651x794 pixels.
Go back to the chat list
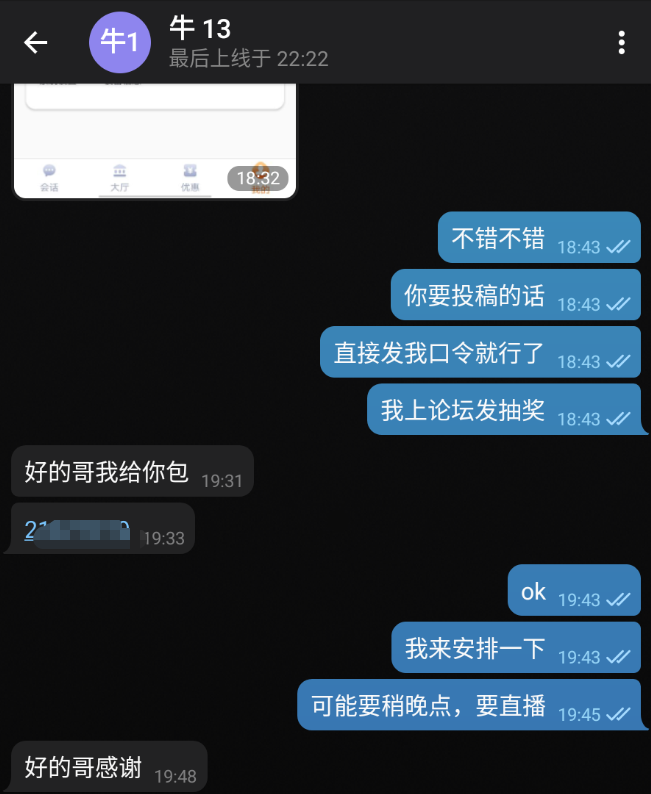tap(36, 42)
